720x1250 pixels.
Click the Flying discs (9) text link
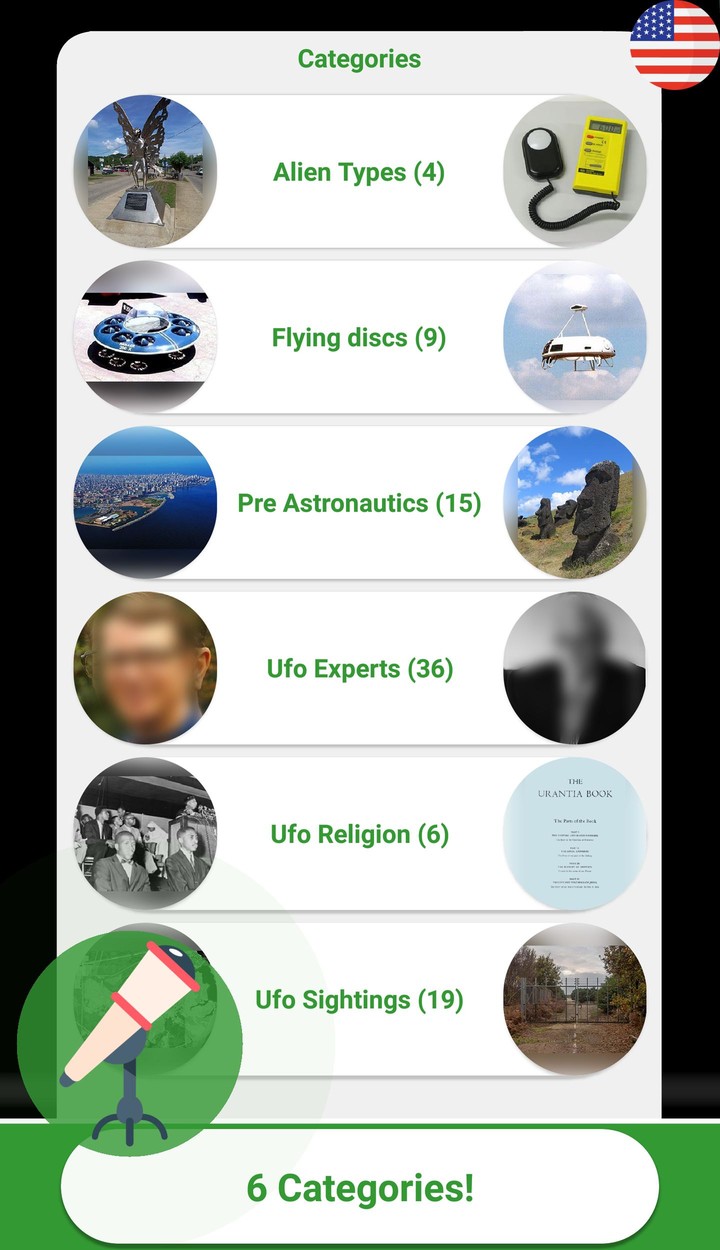360,338
